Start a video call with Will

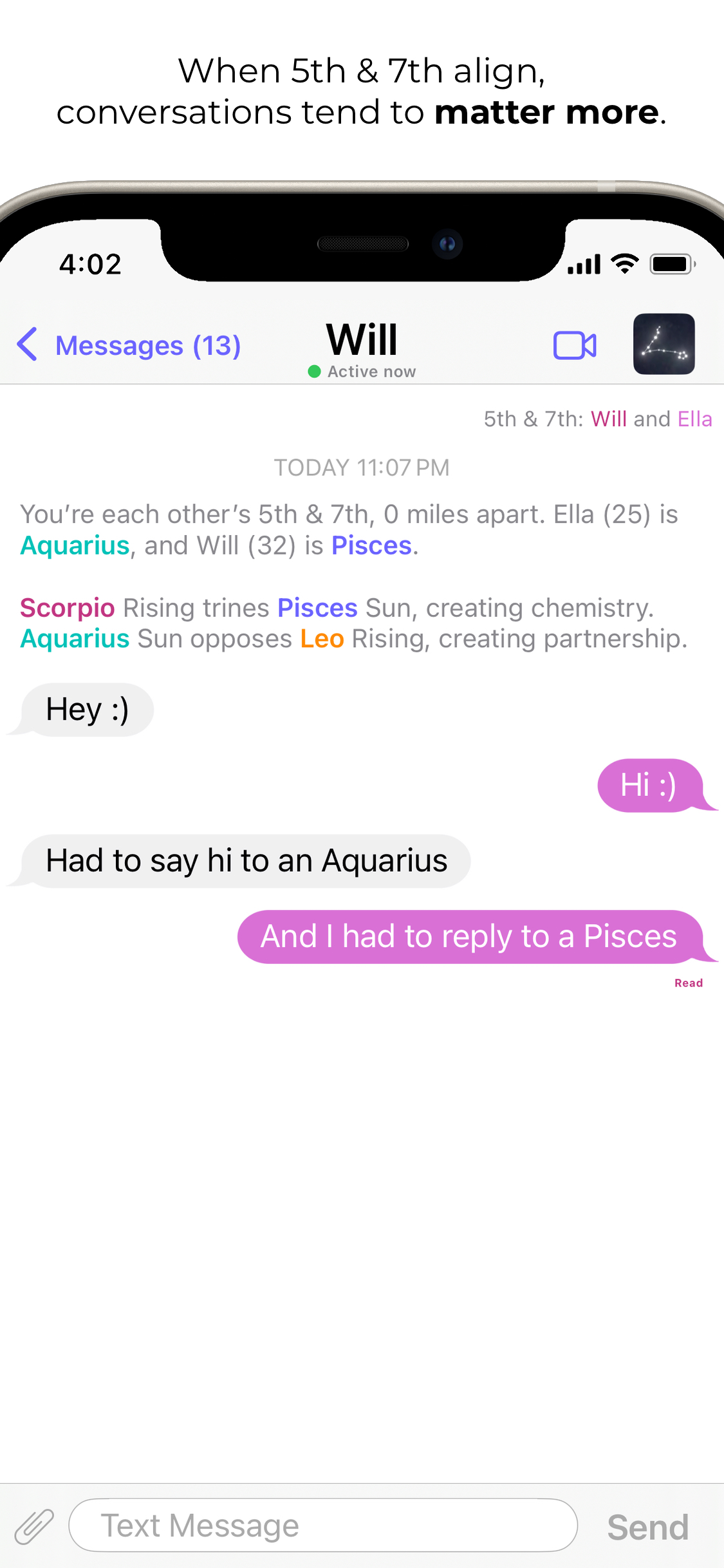point(576,345)
